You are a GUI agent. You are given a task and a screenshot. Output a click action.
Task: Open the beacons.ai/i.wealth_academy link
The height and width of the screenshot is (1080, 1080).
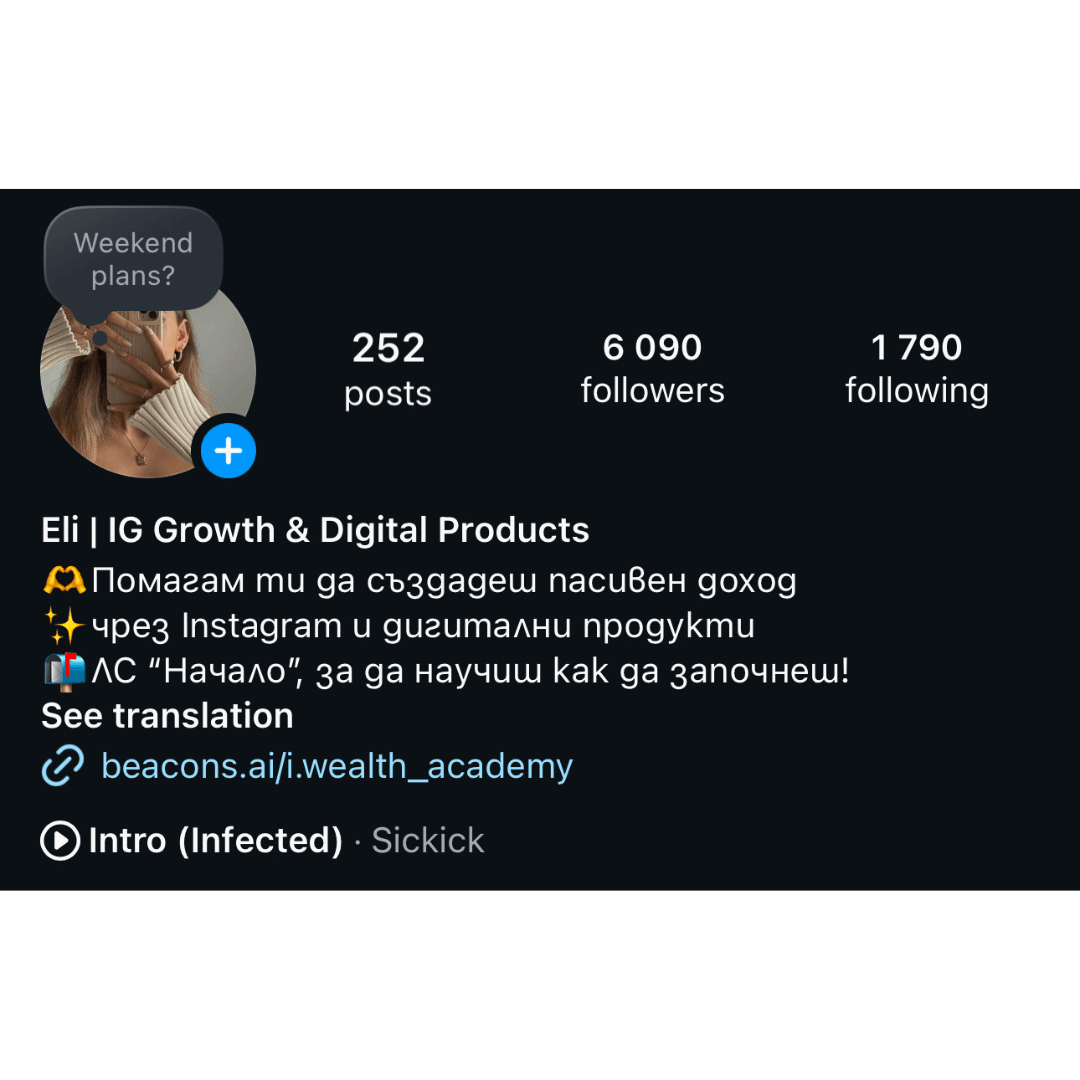336,766
